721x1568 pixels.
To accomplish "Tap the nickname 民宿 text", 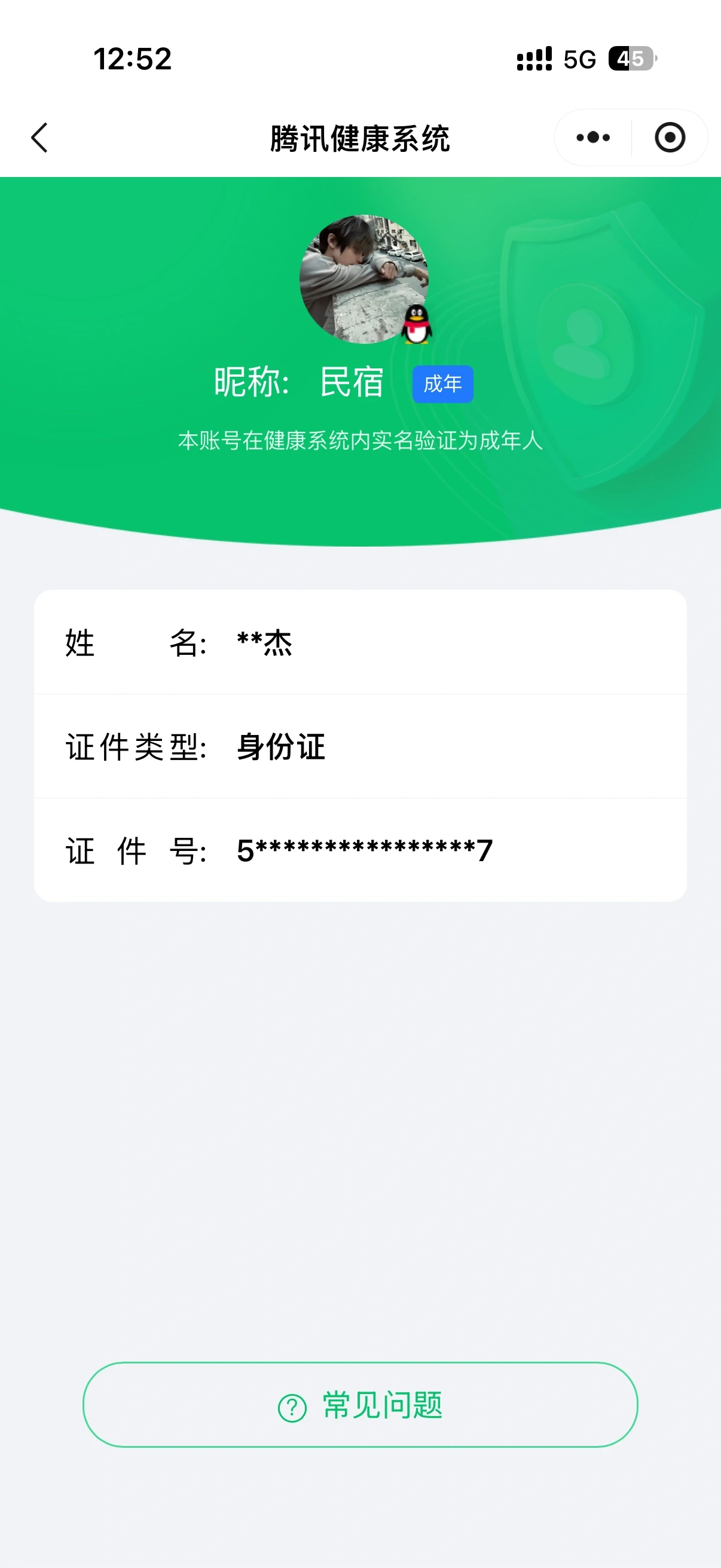I will 353,383.
